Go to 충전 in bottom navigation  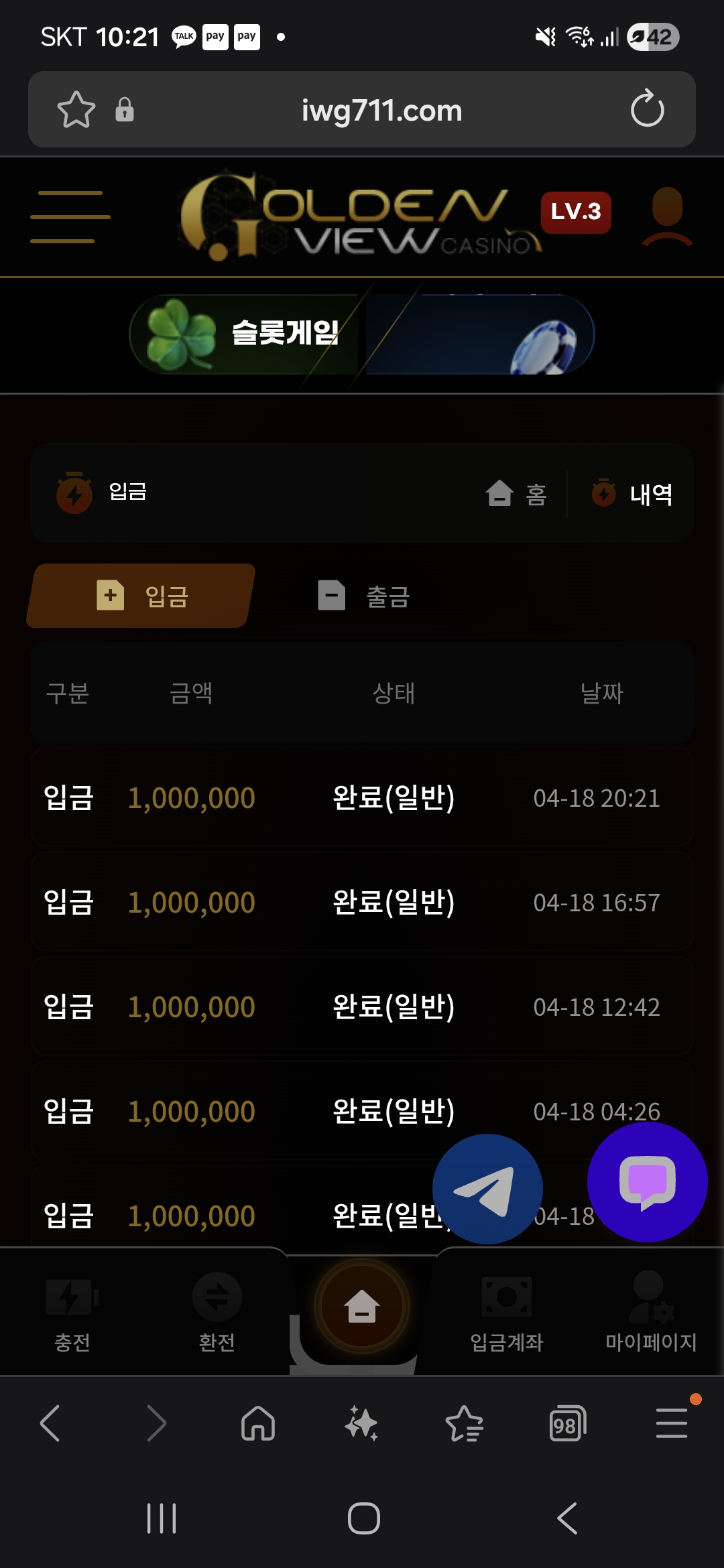pyautogui.click(x=72, y=1312)
